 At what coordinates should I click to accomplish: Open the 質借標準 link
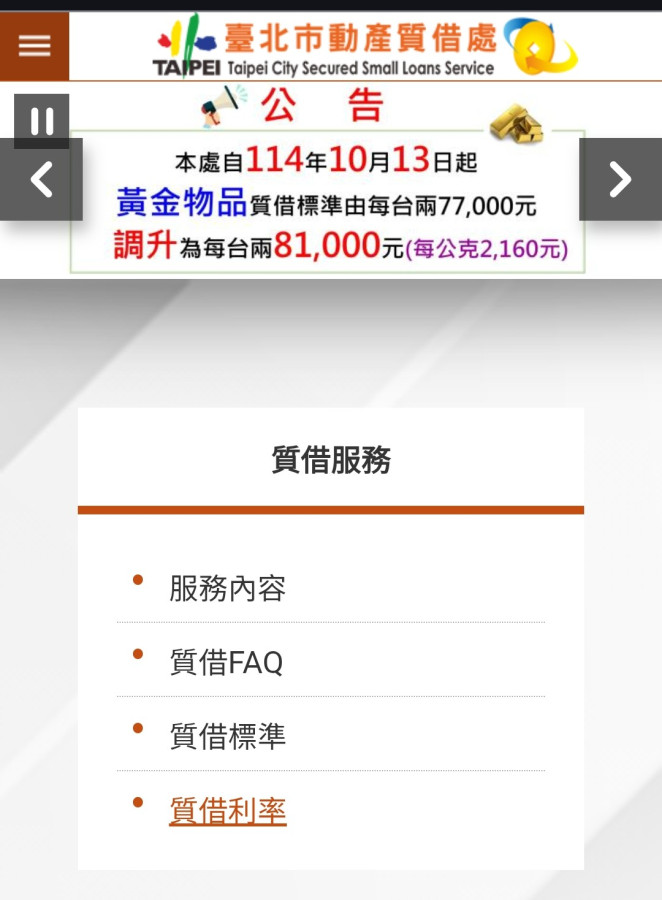point(227,737)
